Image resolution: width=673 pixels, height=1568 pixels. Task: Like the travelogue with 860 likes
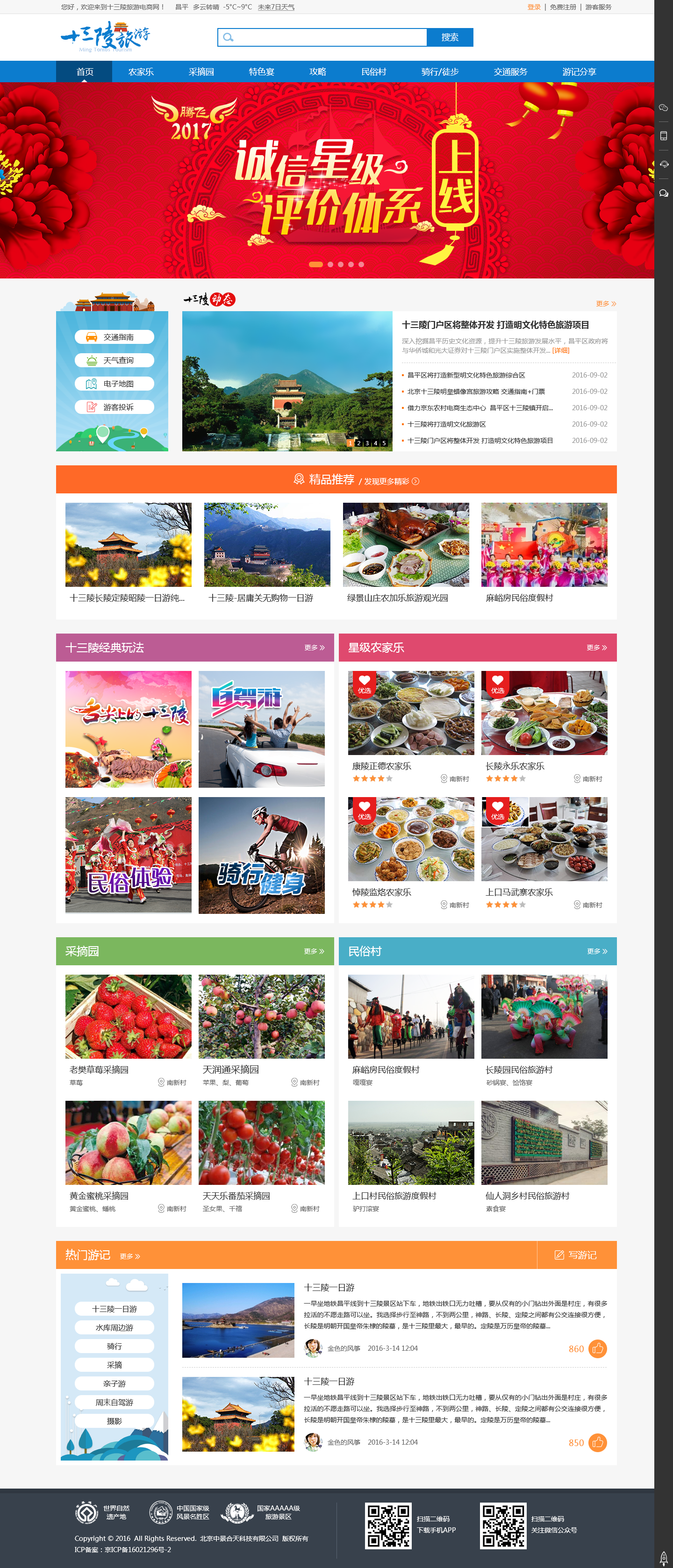coord(597,1348)
